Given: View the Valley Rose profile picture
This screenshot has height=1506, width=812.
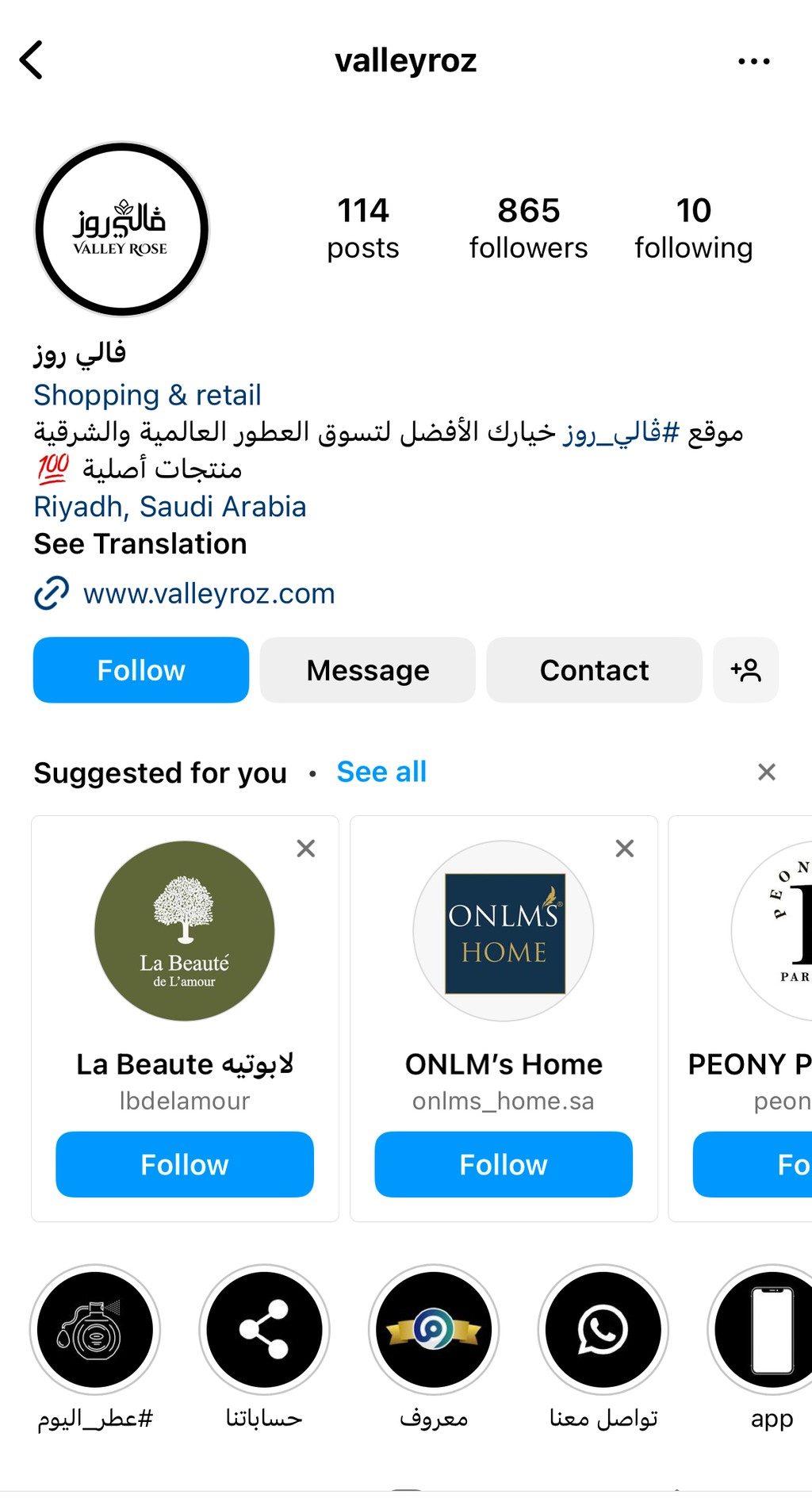Looking at the screenshot, I should pos(122,229).
